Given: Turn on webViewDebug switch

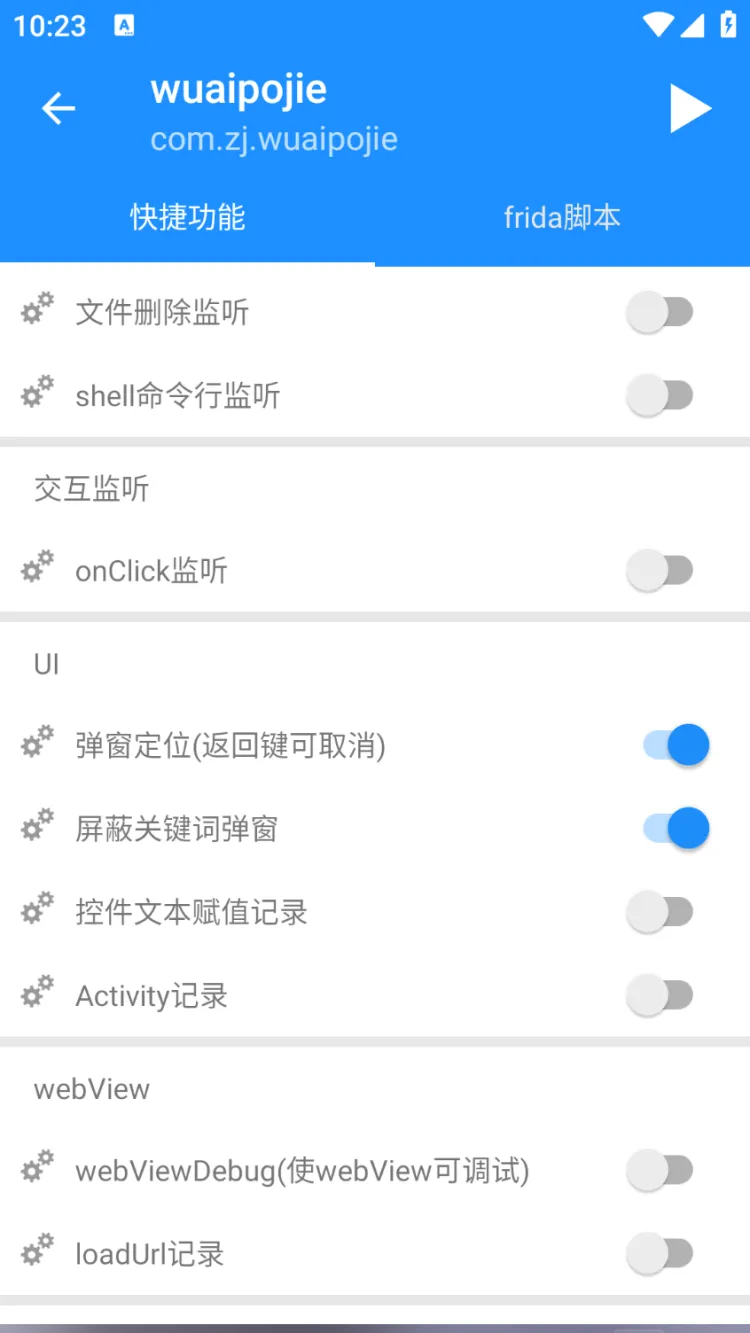Looking at the screenshot, I should [x=660, y=1170].
